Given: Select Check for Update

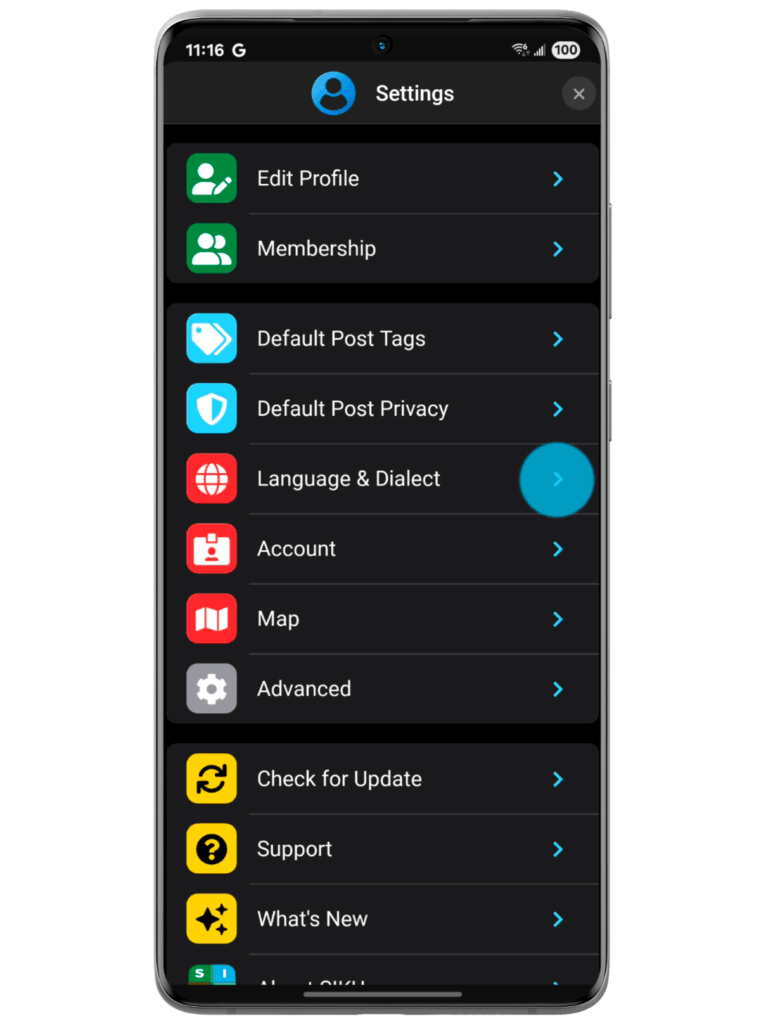Looking at the screenshot, I should [383, 779].
